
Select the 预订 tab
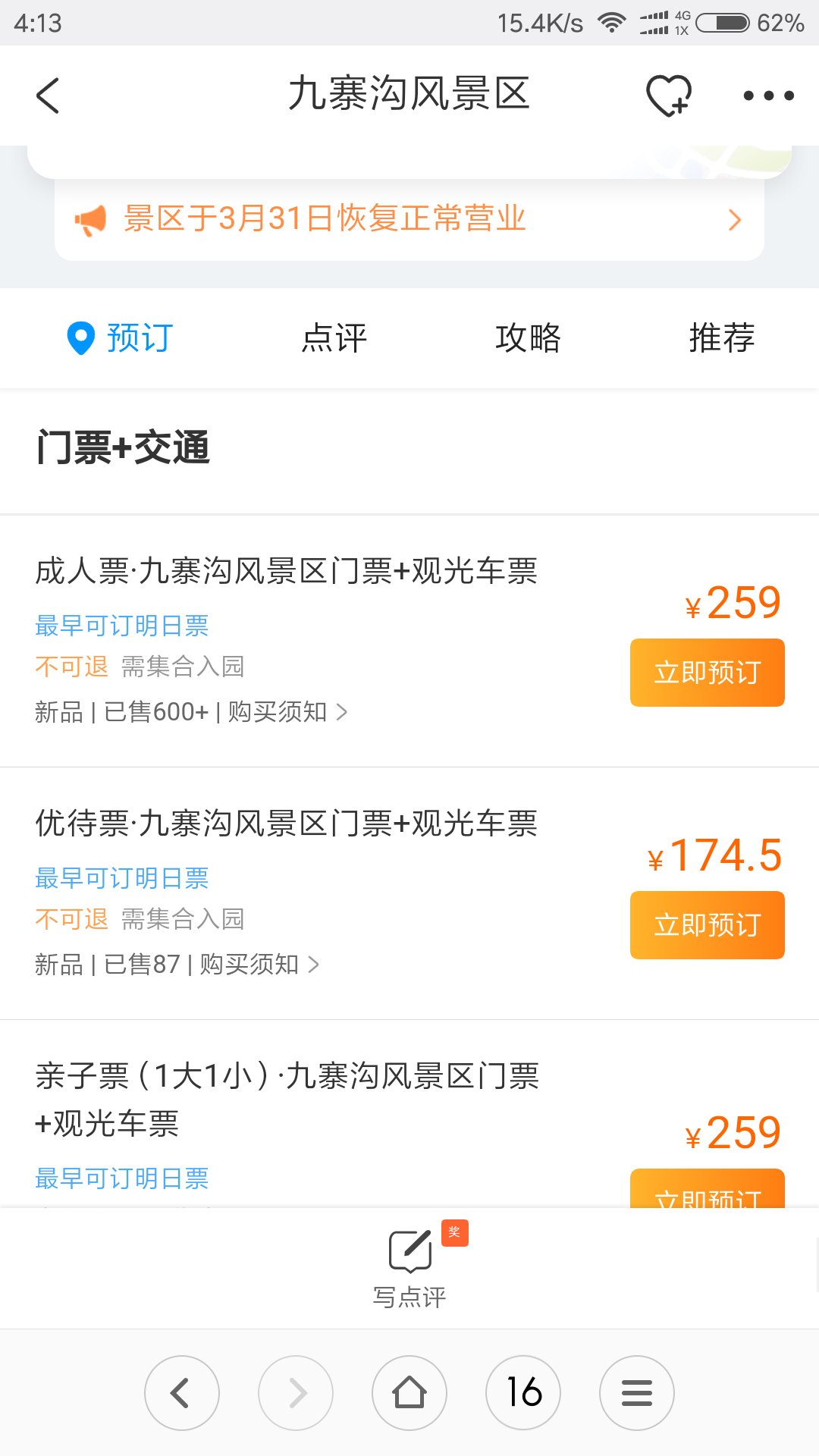click(121, 338)
